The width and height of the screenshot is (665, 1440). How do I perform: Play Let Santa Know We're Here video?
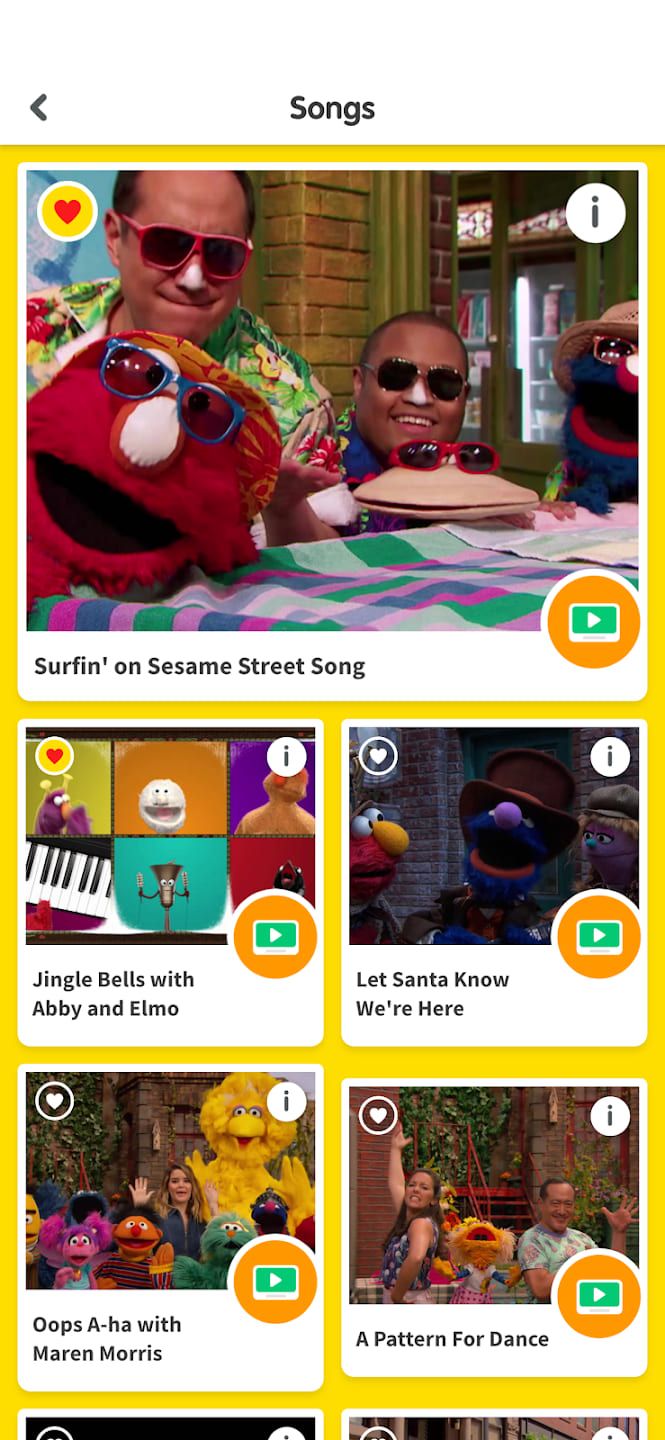599,936
